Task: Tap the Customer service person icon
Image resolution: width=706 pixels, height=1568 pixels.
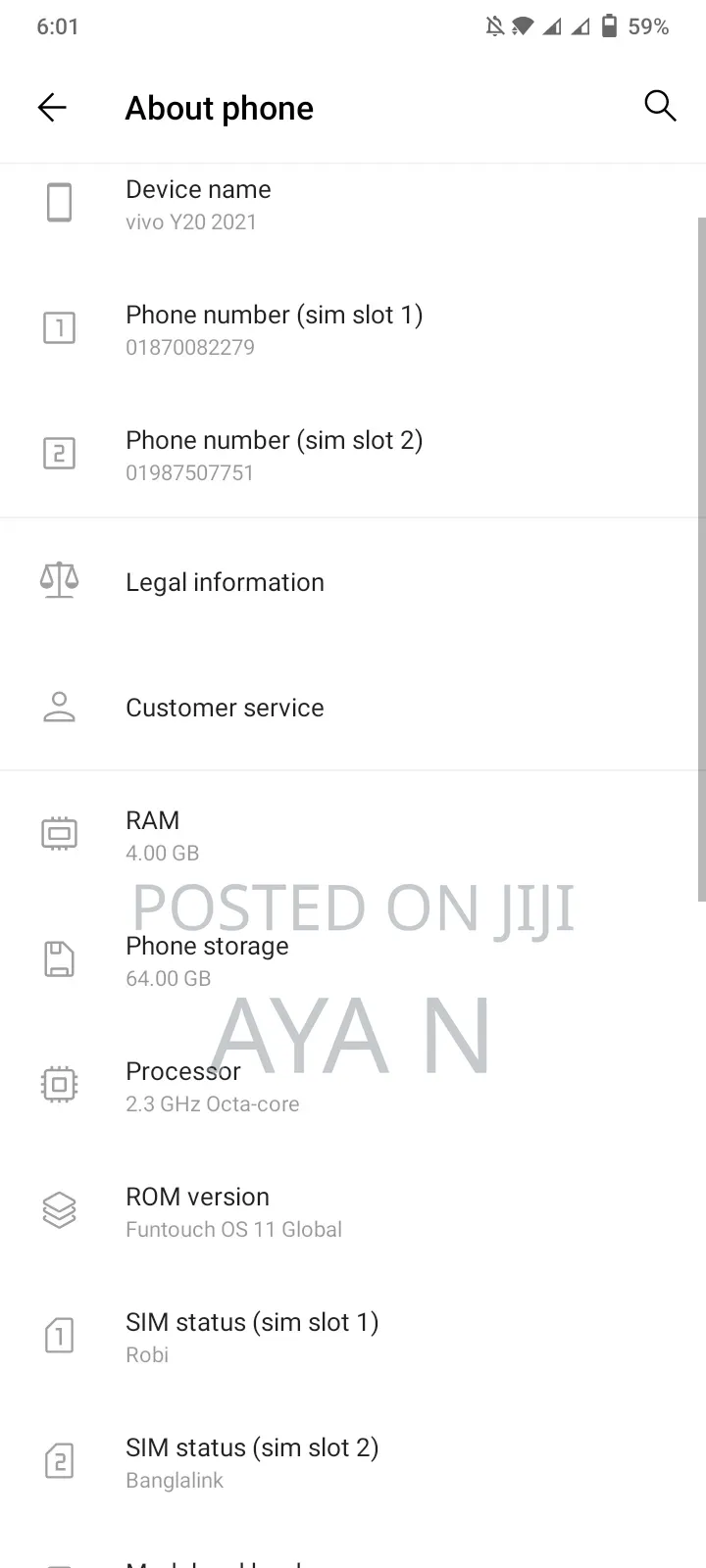Action: tap(59, 707)
